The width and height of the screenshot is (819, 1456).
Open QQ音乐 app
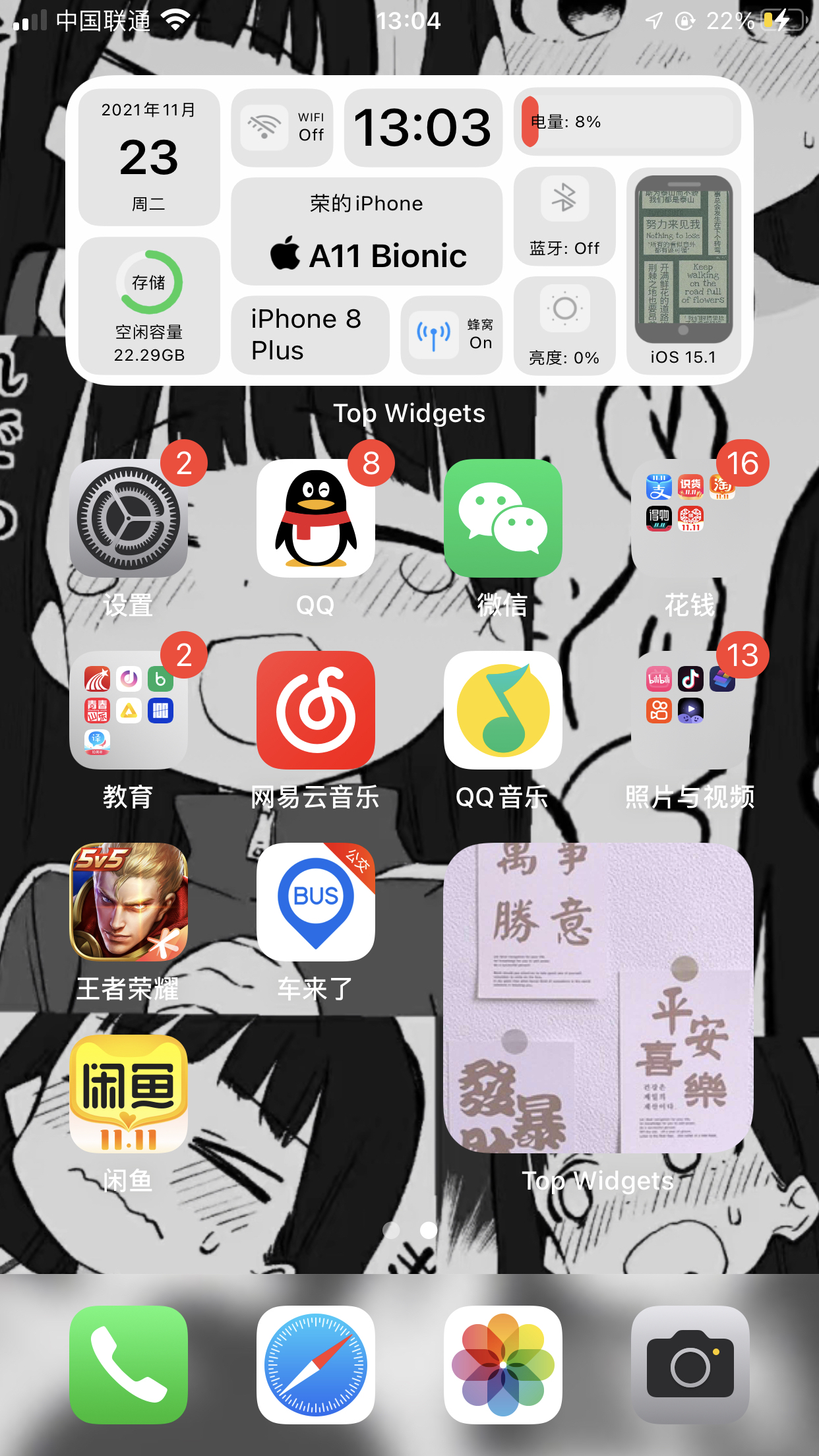(502, 710)
